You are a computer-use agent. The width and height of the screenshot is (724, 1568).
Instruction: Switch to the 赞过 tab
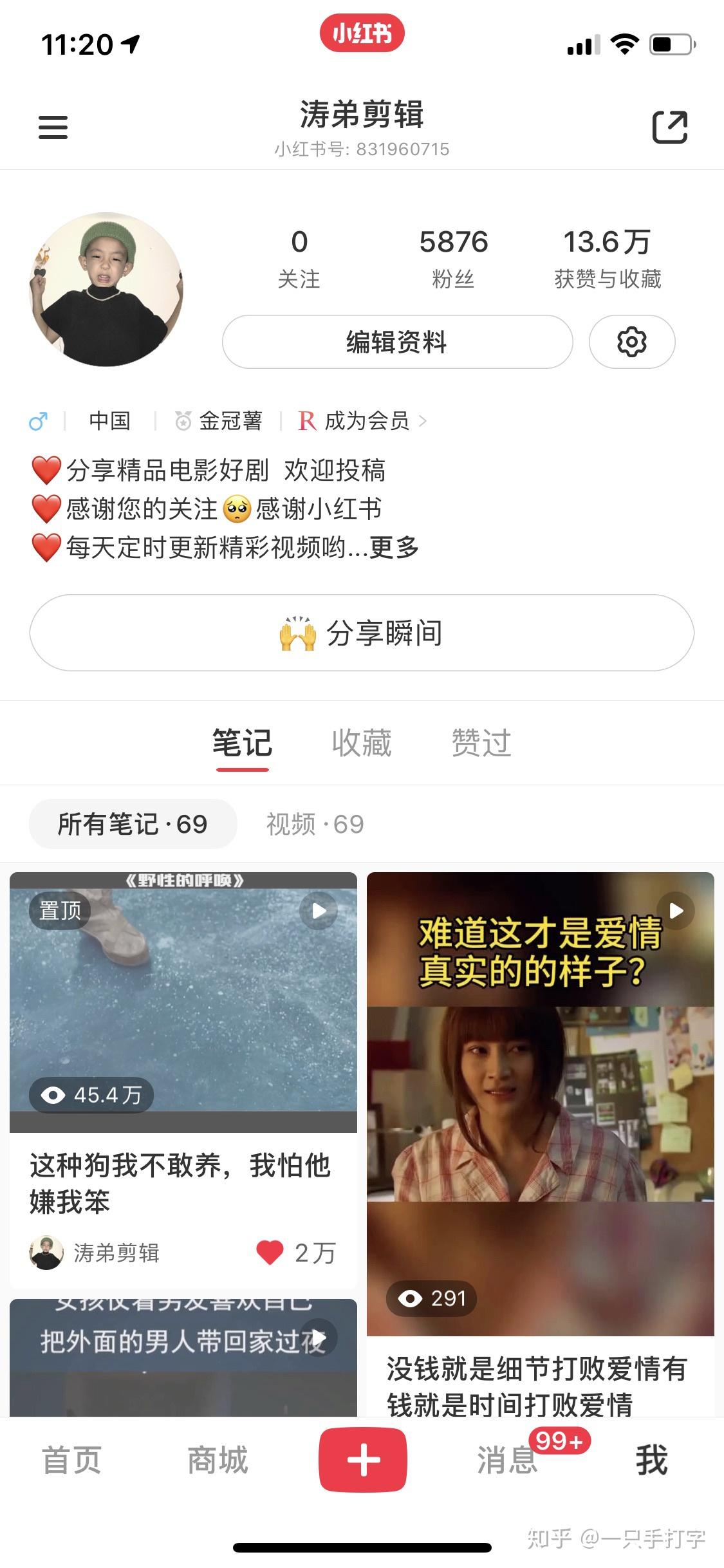pyautogui.click(x=481, y=743)
